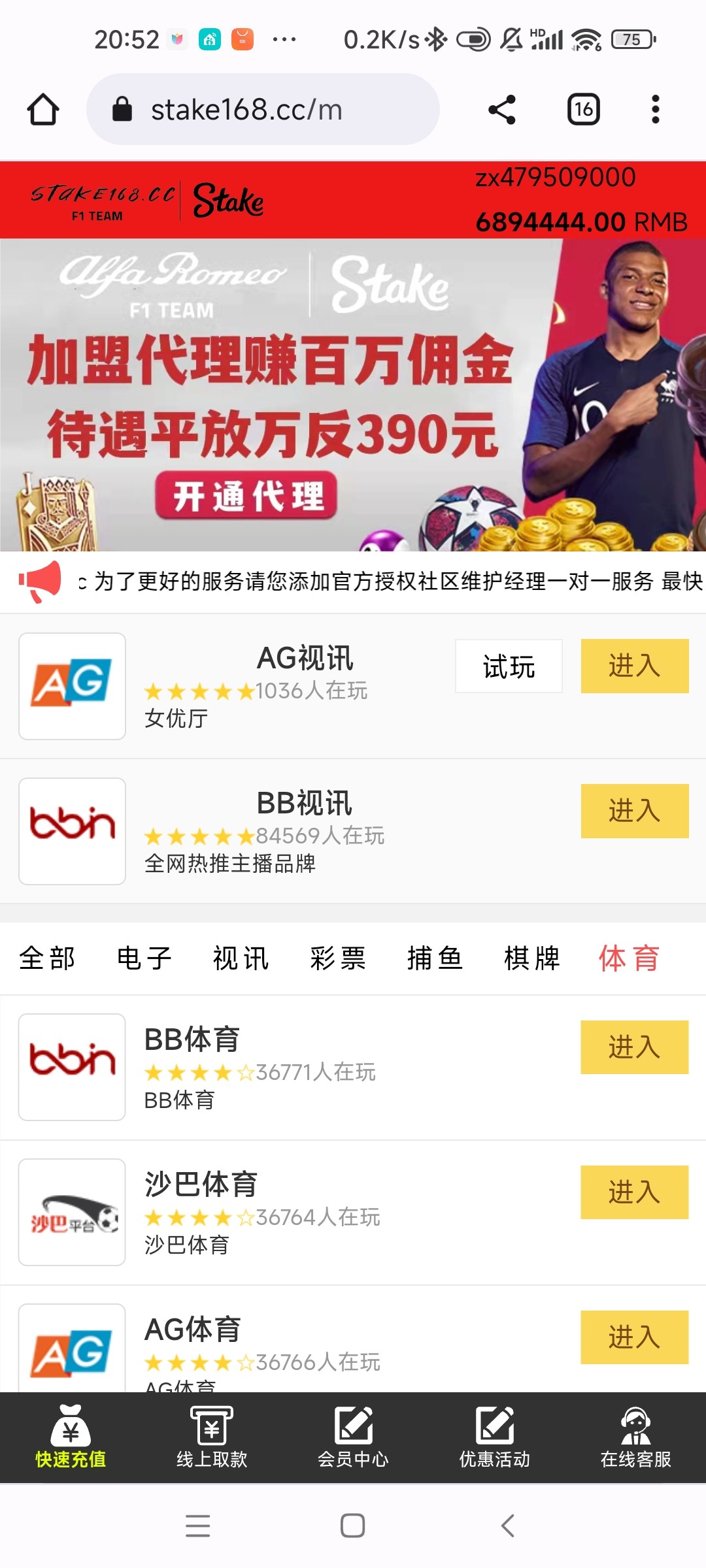Enter the AG视讯 game
The height and width of the screenshot is (1568, 706).
(634, 666)
